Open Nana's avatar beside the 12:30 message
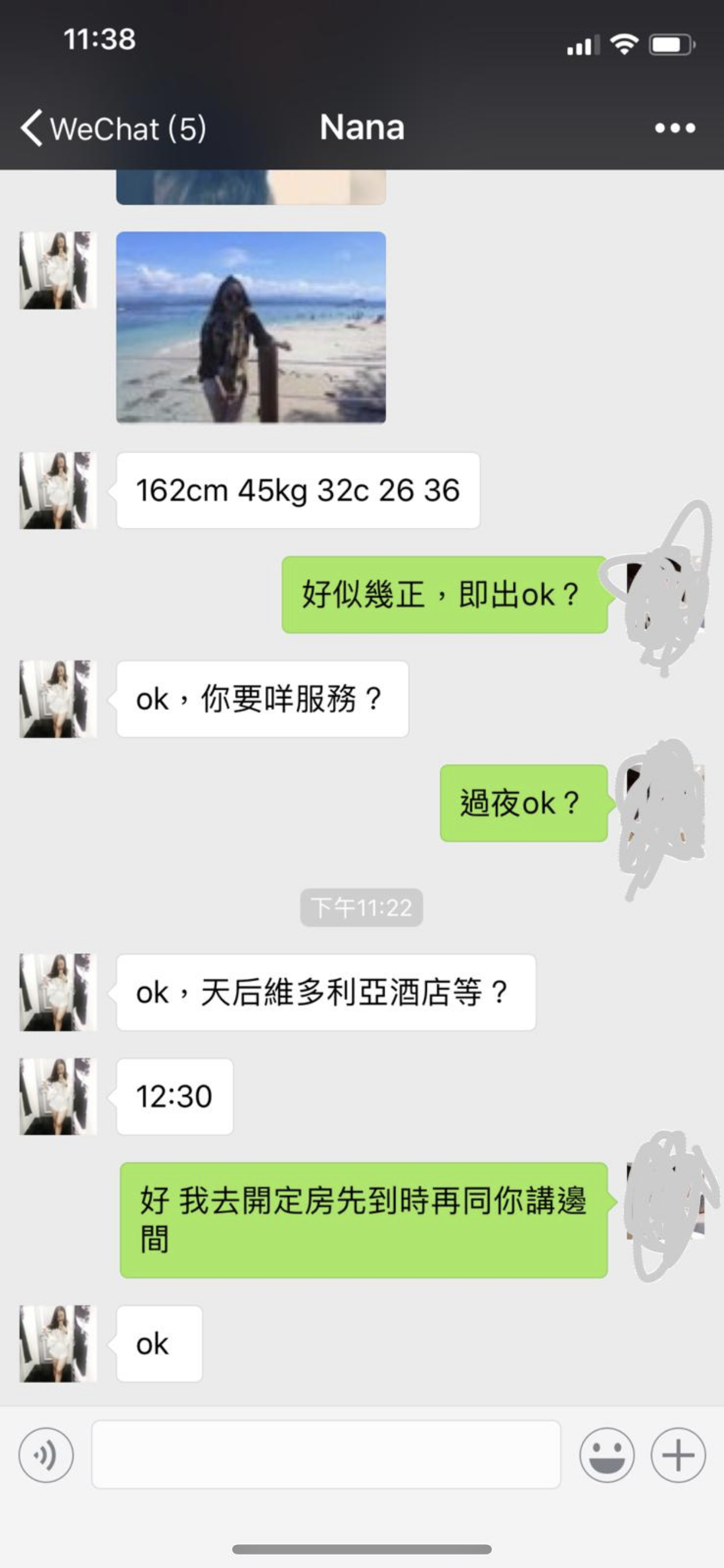Viewport: 724px width, 1568px height. 58,1096
